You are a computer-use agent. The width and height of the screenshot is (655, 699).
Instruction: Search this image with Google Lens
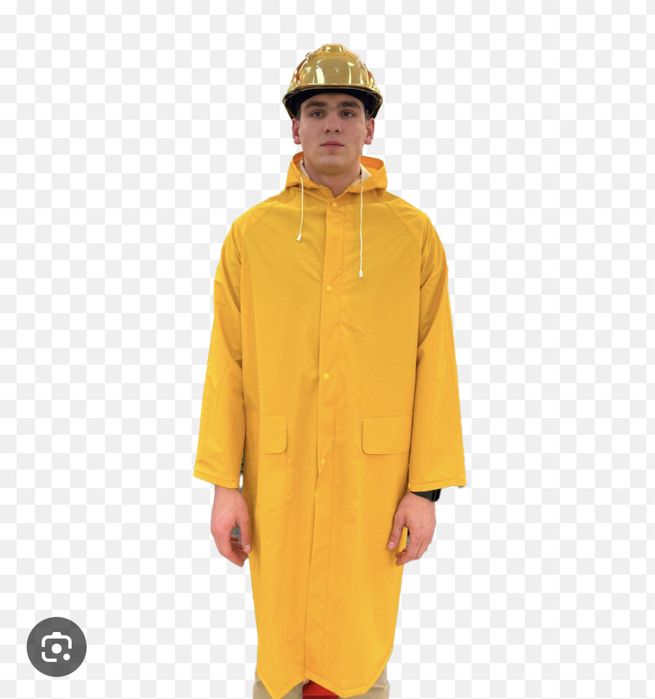point(56,647)
